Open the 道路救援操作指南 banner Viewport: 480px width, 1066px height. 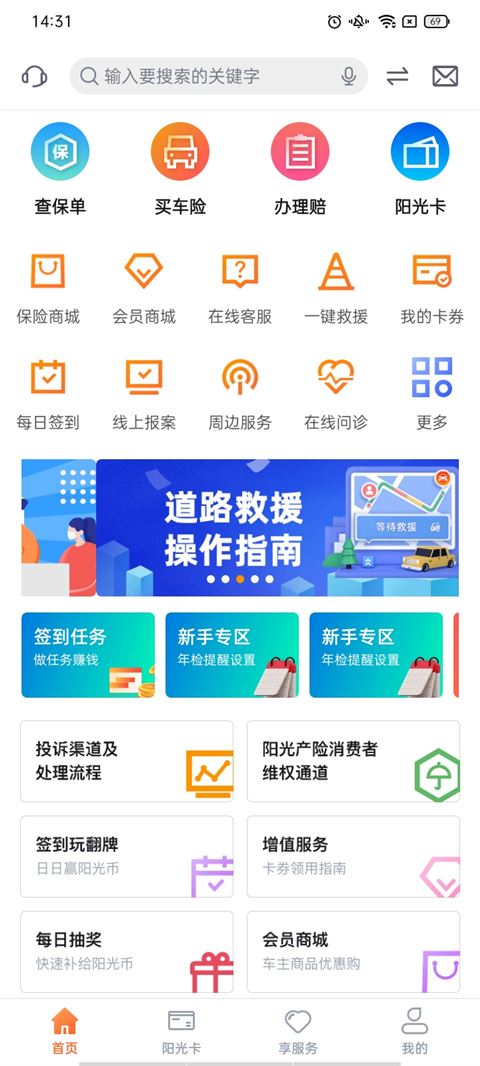277,528
